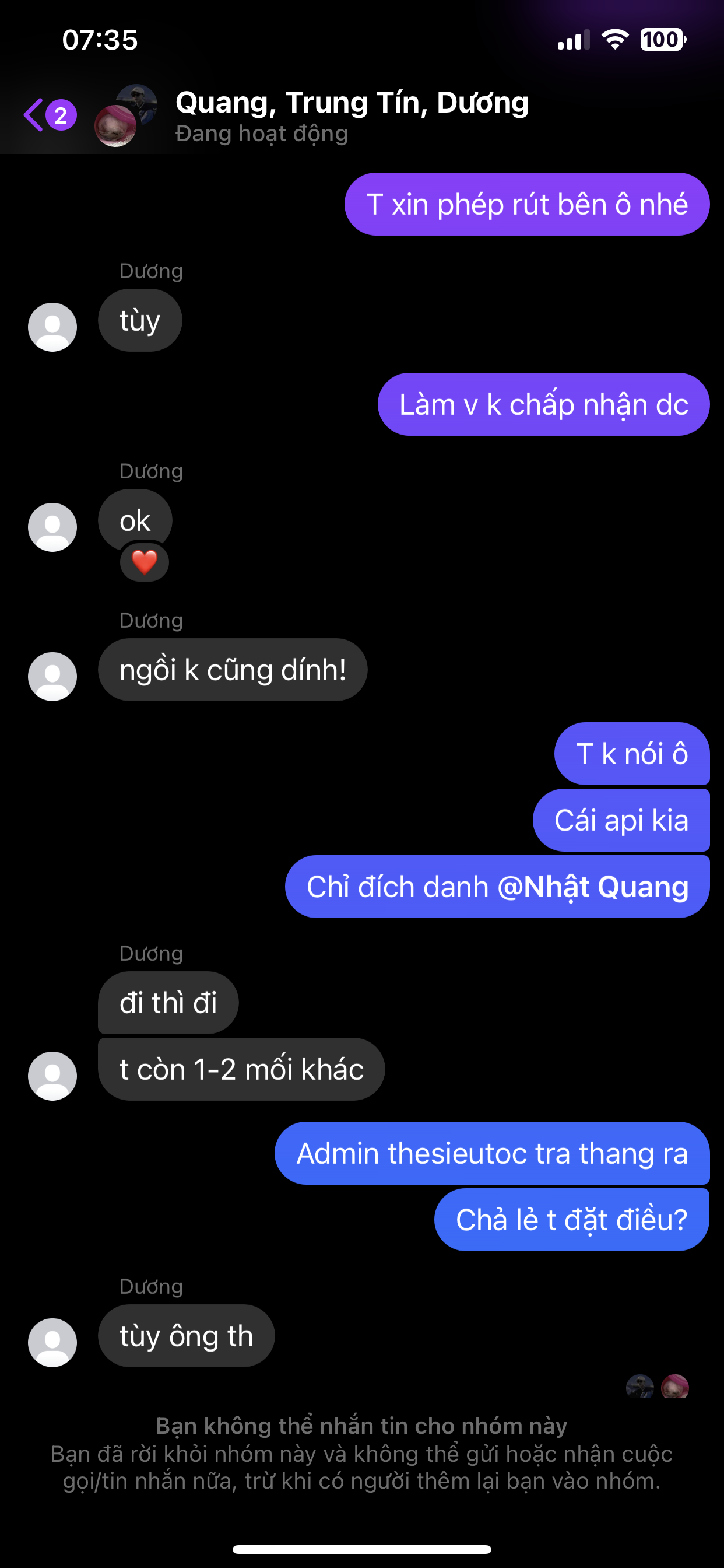Tap the heart reaction under Dương's "ok" message

pyautogui.click(x=144, y=562)
